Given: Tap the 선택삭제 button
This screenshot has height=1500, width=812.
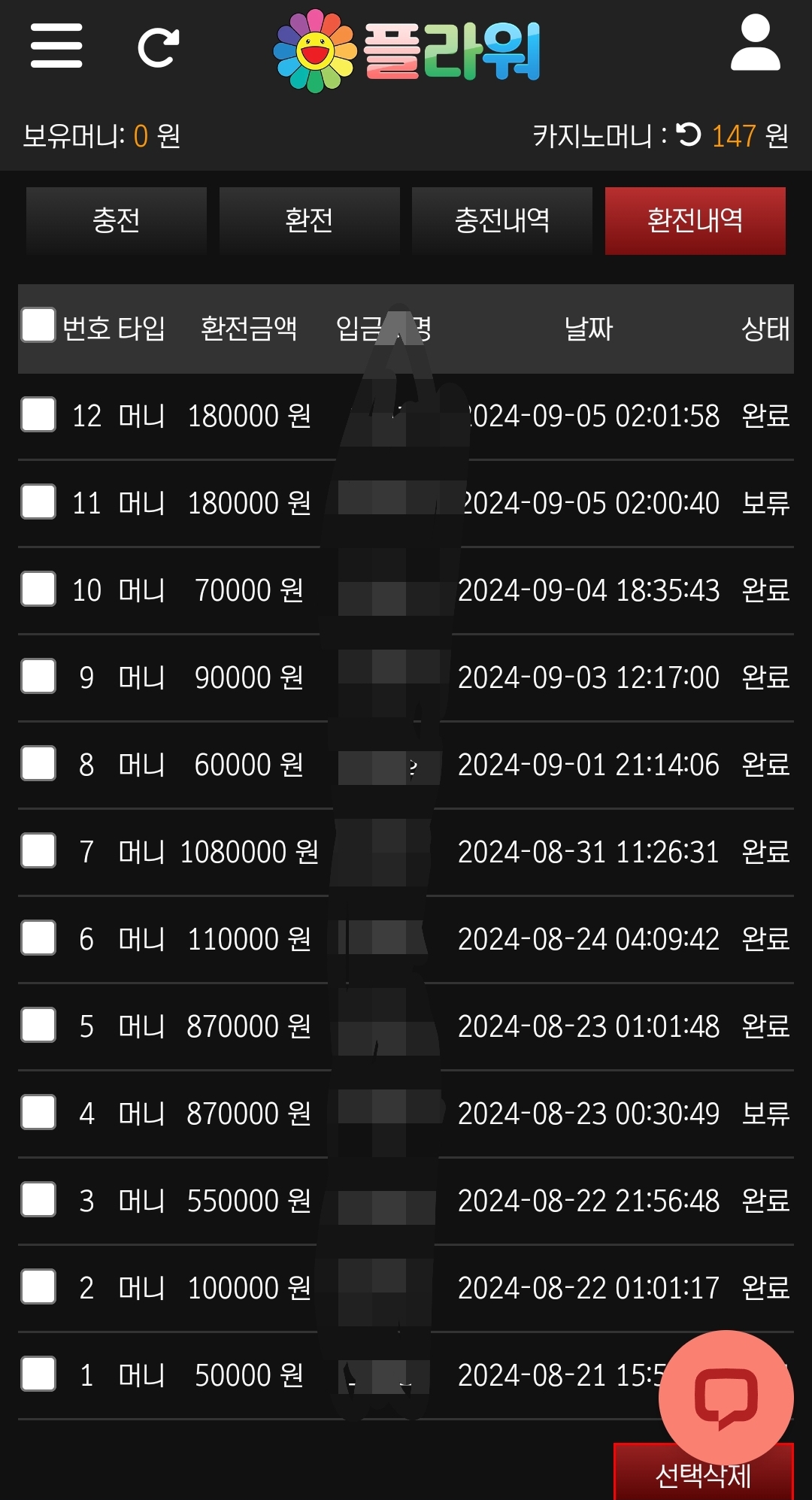Looking at the screenshot, I should pos(703,1477).
